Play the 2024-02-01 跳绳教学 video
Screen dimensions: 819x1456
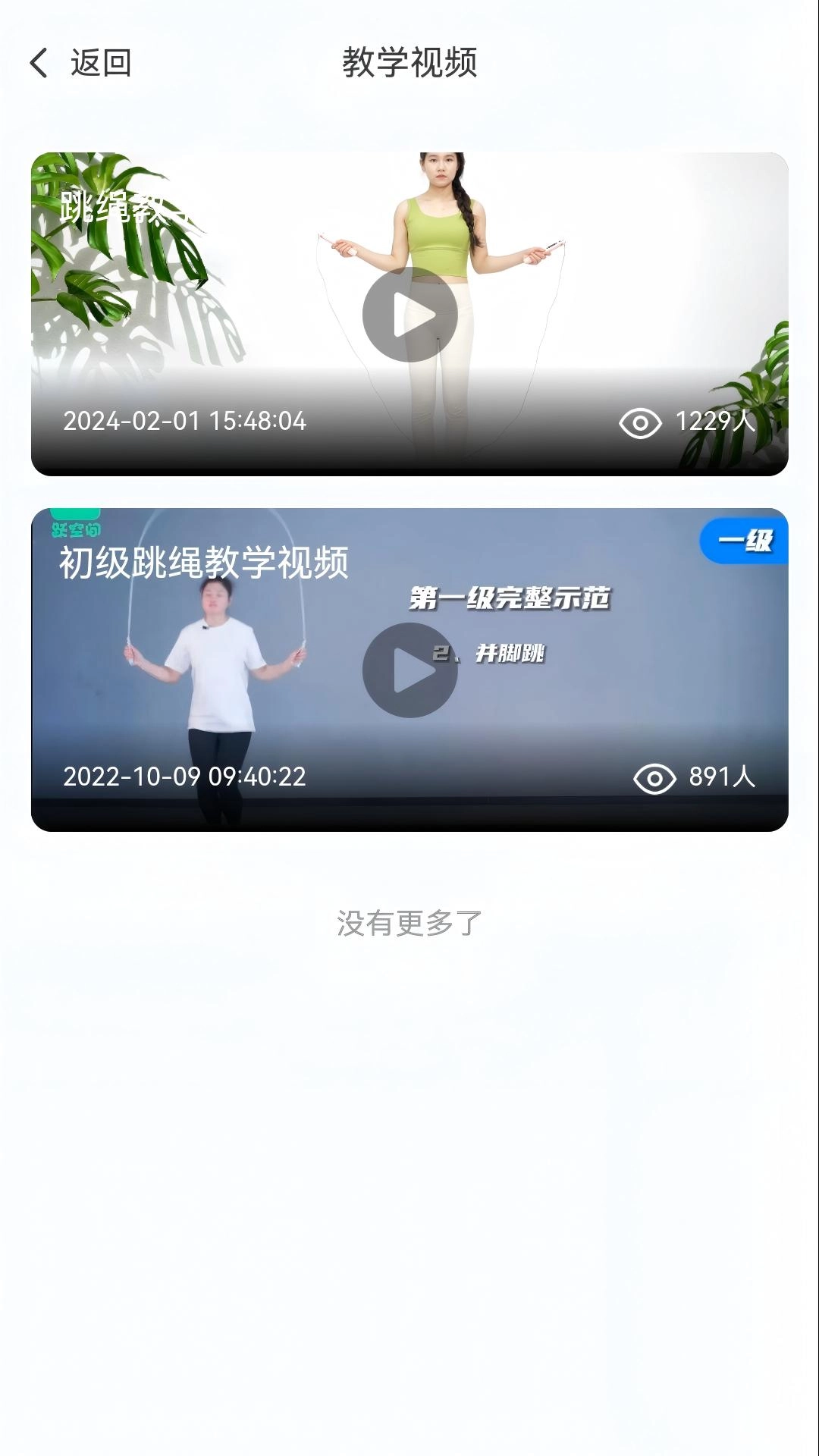409,314
